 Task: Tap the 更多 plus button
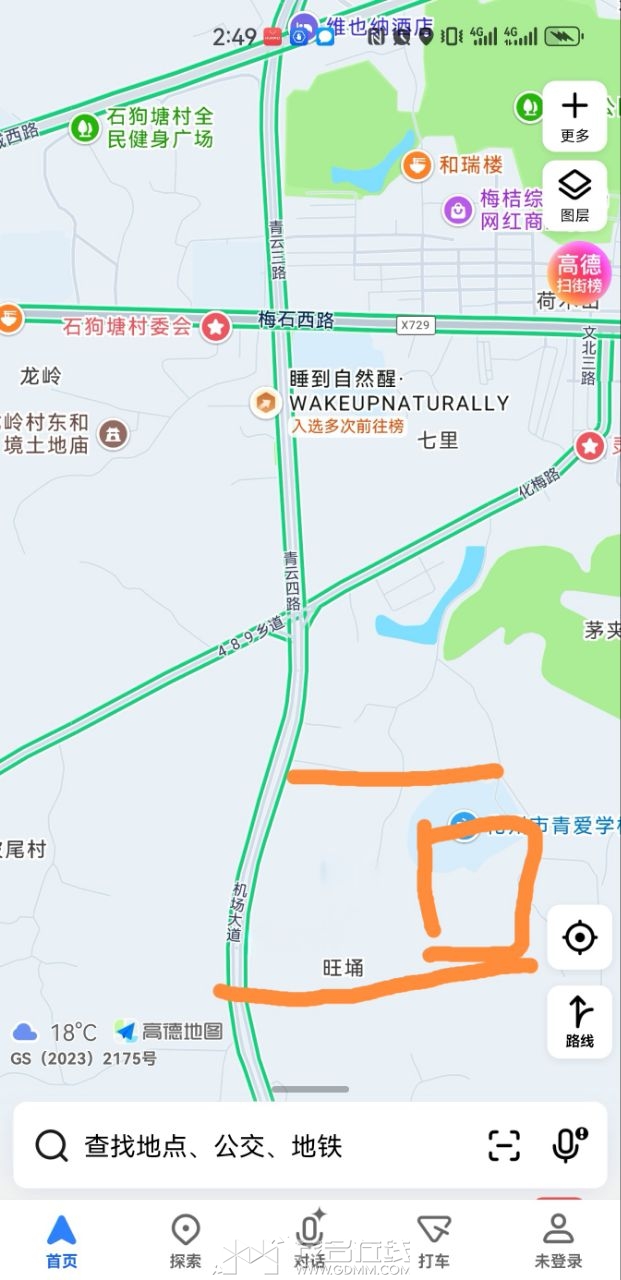575,115
